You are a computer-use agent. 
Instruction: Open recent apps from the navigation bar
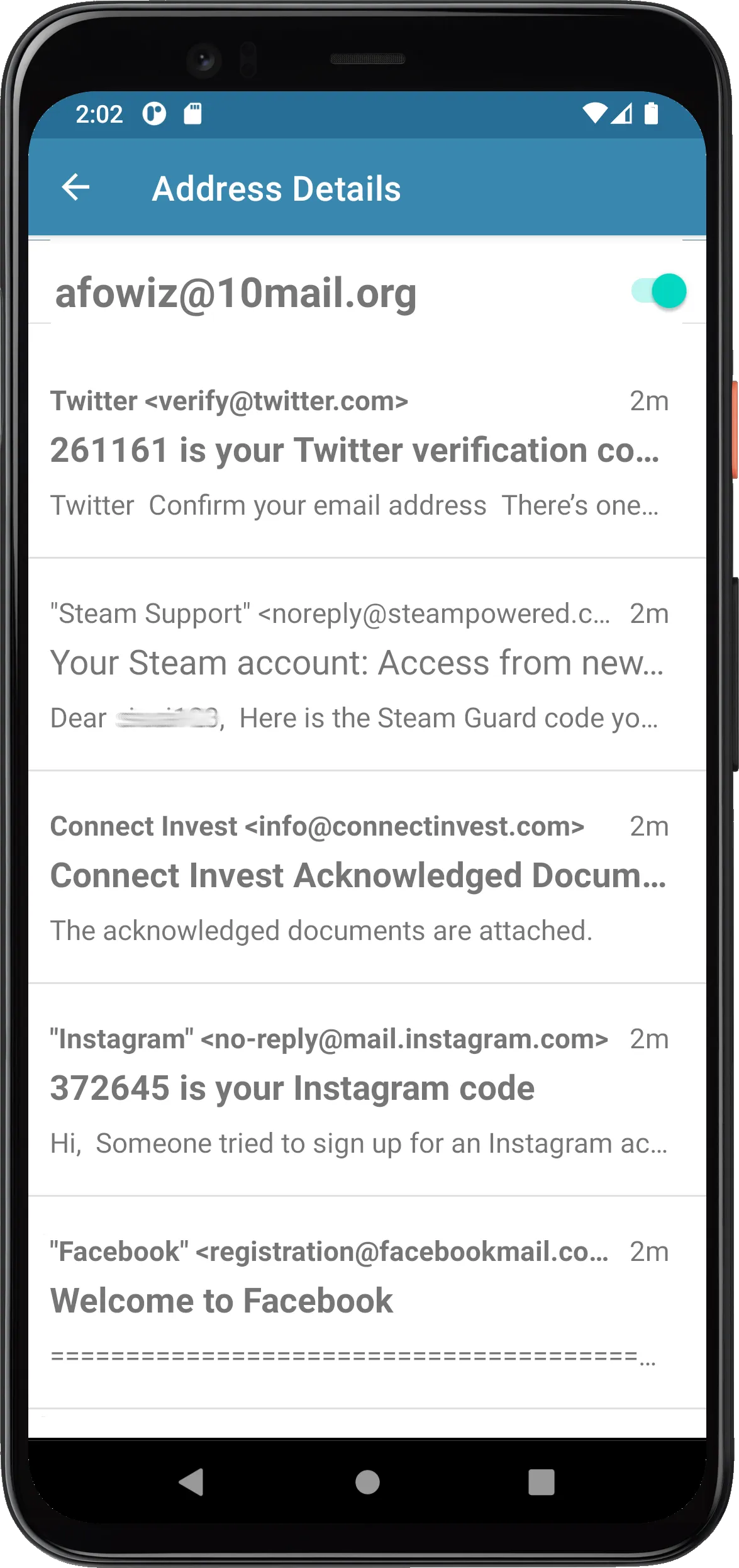tap(541, 1482)
